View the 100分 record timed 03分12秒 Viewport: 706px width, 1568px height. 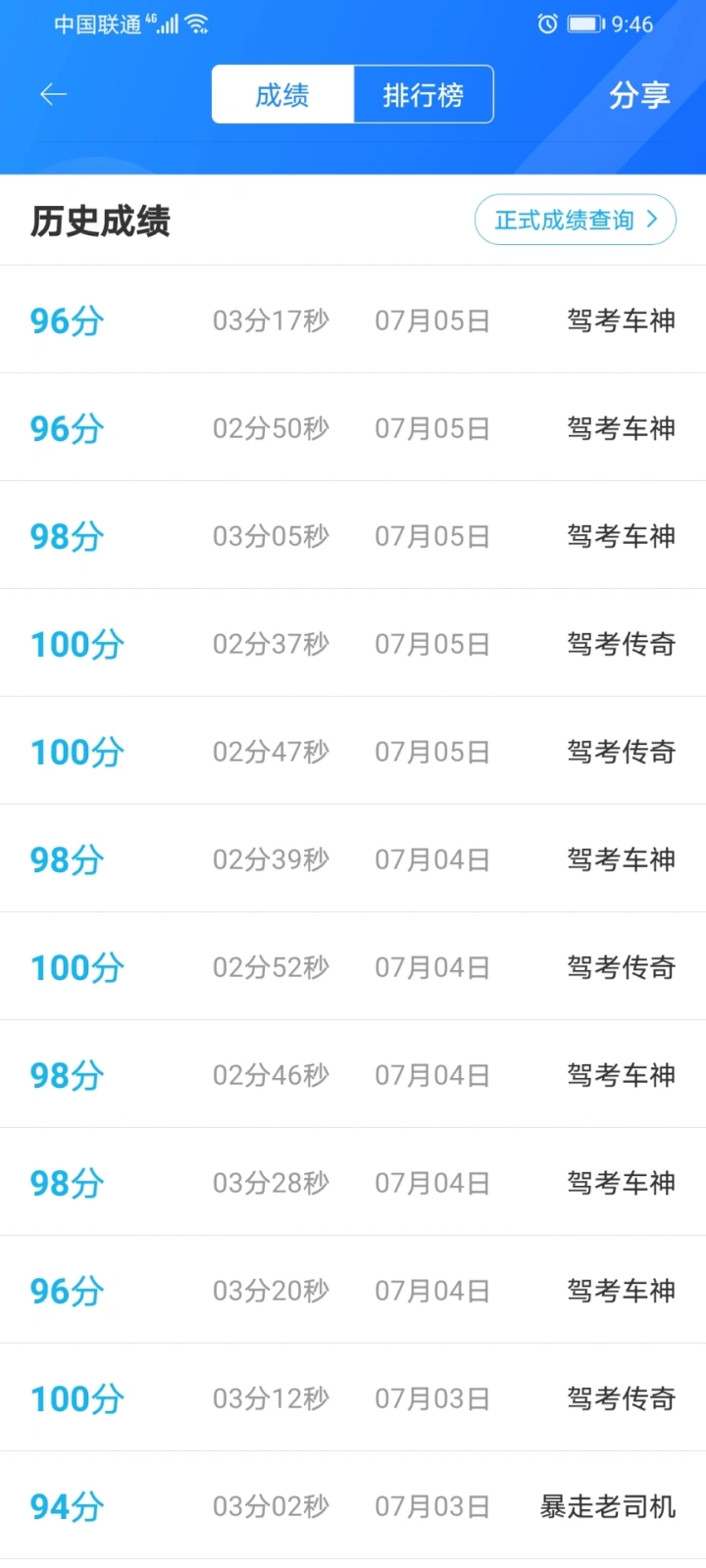pos(353,1397)
